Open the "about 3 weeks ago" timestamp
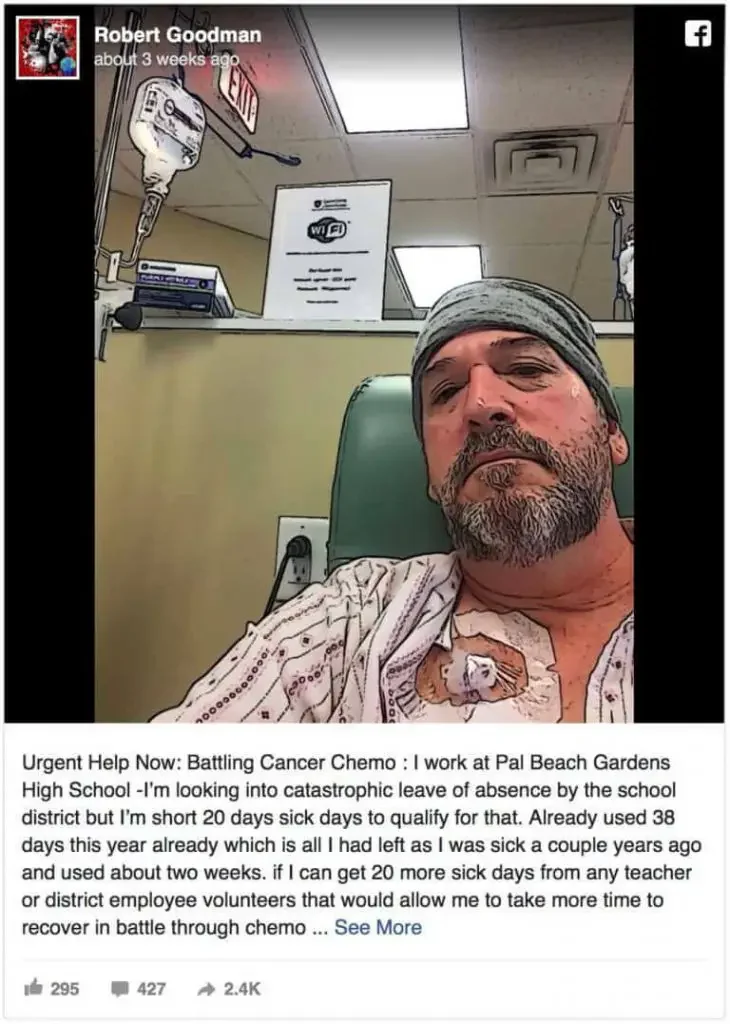The width and height of the screenshot is (730, 1024). click(166, 58)
